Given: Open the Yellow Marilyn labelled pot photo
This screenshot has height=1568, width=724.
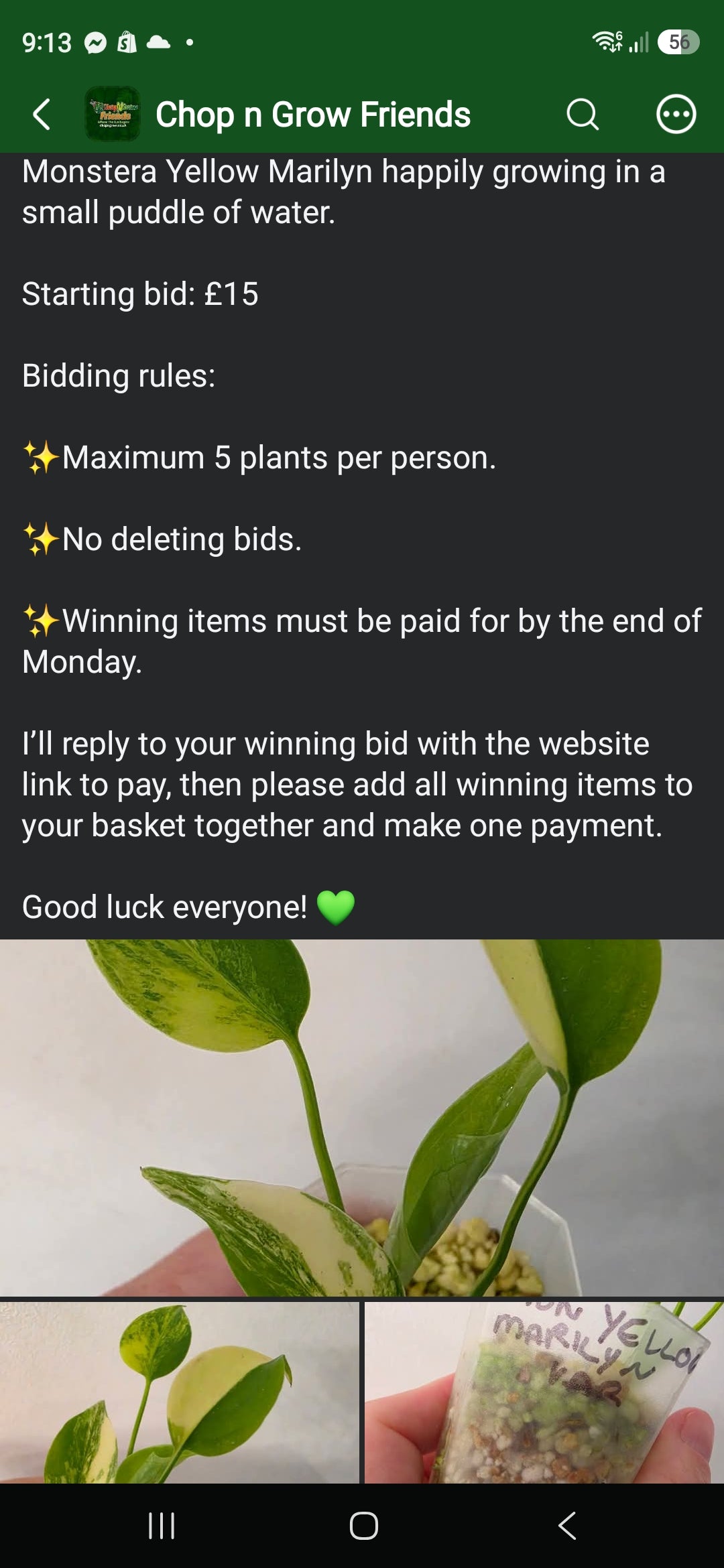Looking at the screenshot, I should click(544, 1392).
